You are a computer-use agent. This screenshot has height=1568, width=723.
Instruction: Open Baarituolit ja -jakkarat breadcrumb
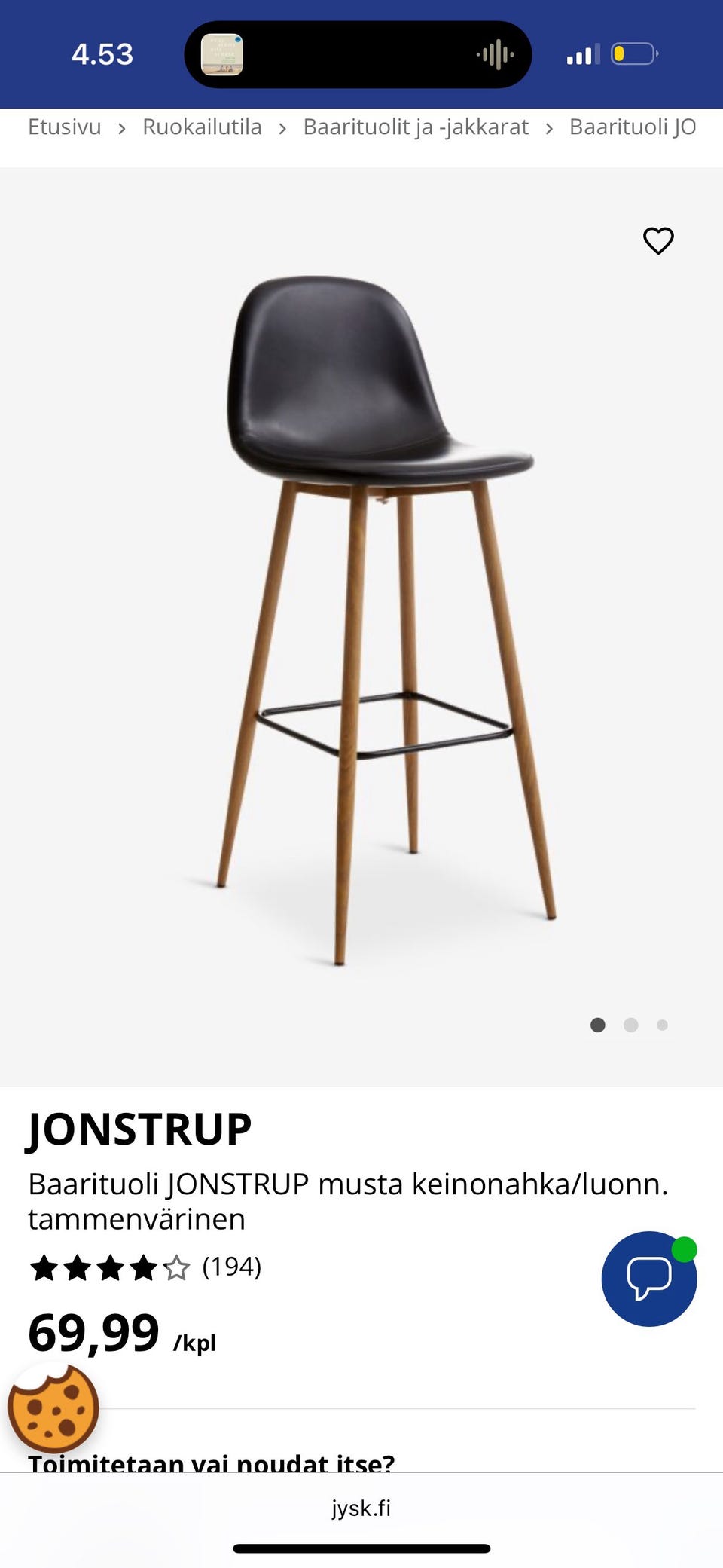pyautogui.click(x=416, y=127)
